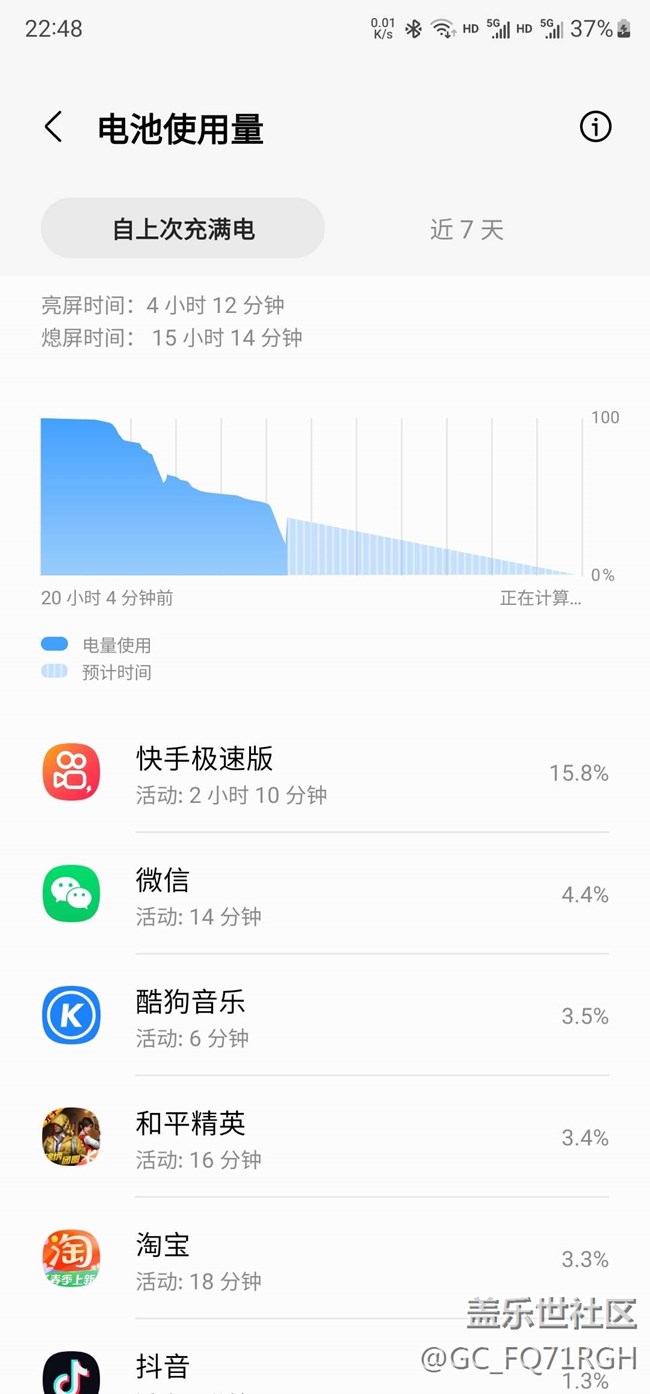Image resolution: width=650 pixels, height=1394 pixels.
Task: Go back from the 电池使用量 page
Action: 54,128
